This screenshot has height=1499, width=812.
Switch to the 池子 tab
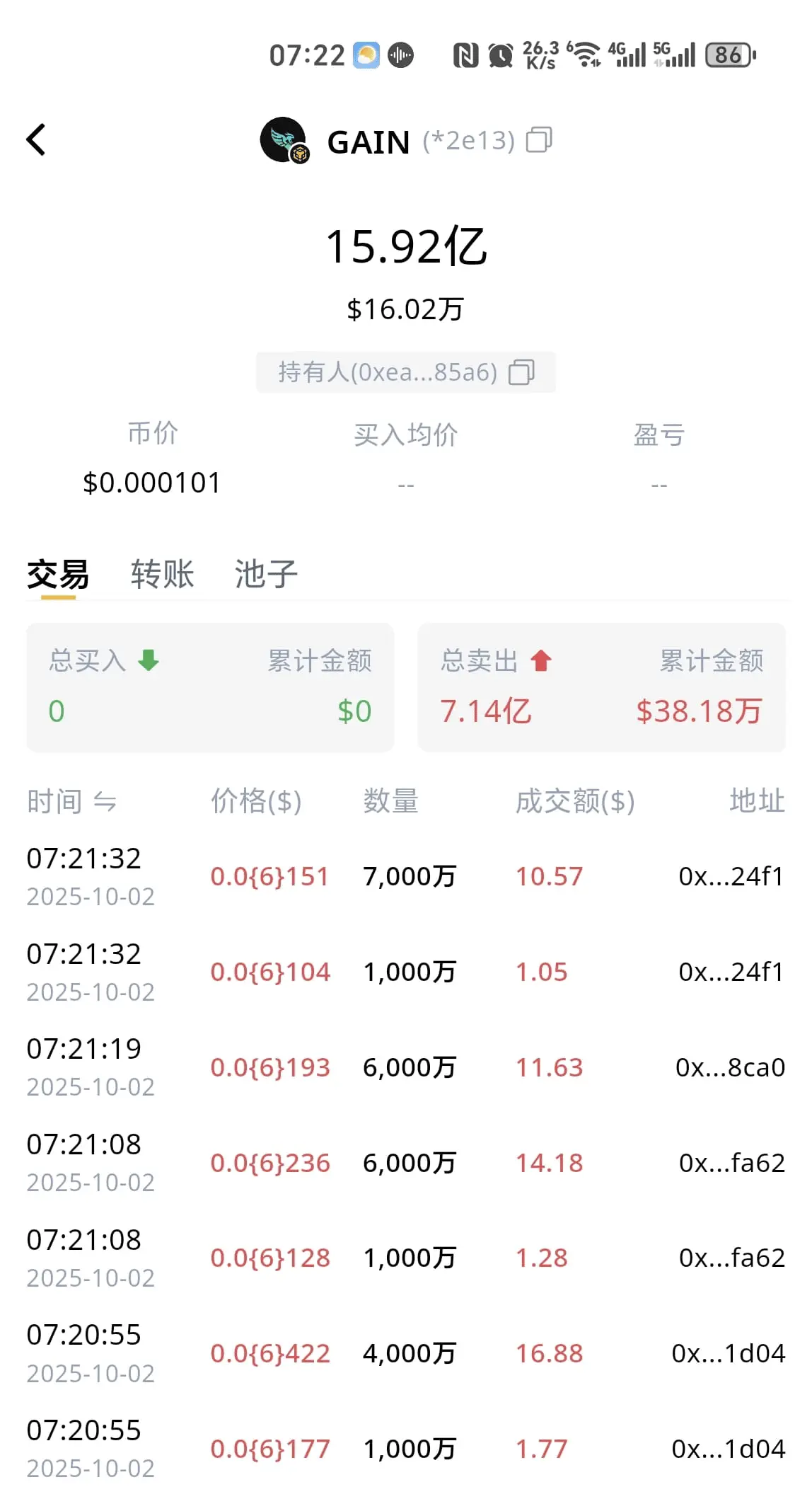(x=266, y=574)
